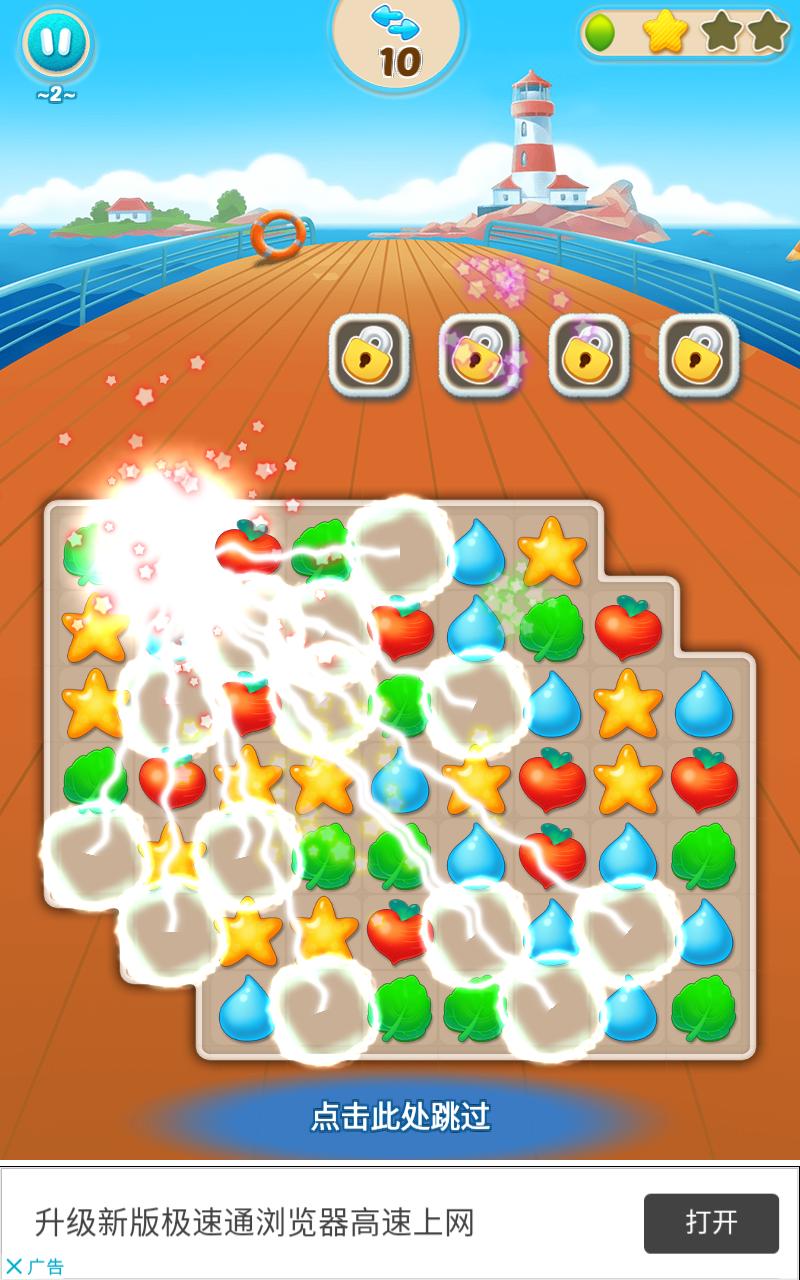Viewport: 800px width, 1280px height.
Task: Open the browser ad via 打开
Action: pos(711,1222)
